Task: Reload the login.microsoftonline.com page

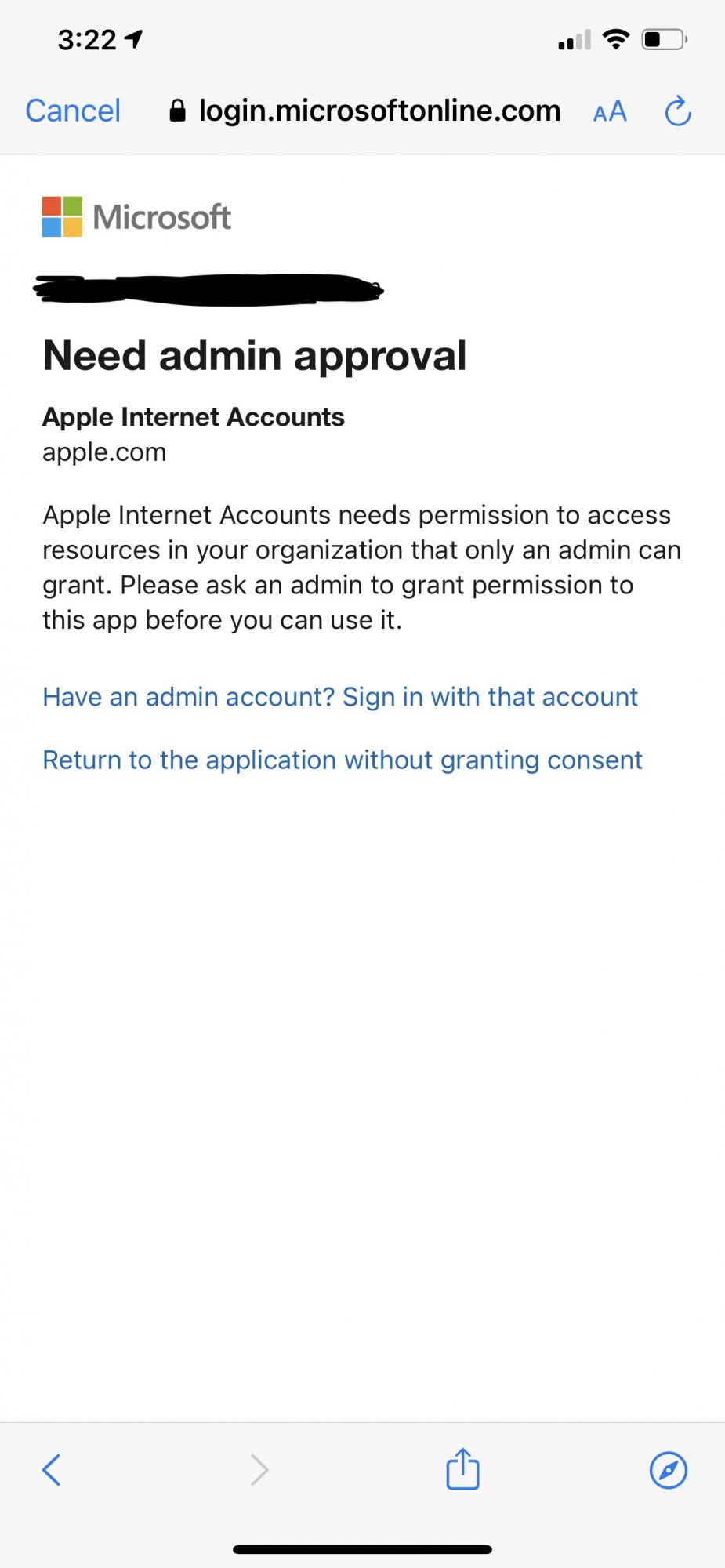Action: click(x=678, y=111)
